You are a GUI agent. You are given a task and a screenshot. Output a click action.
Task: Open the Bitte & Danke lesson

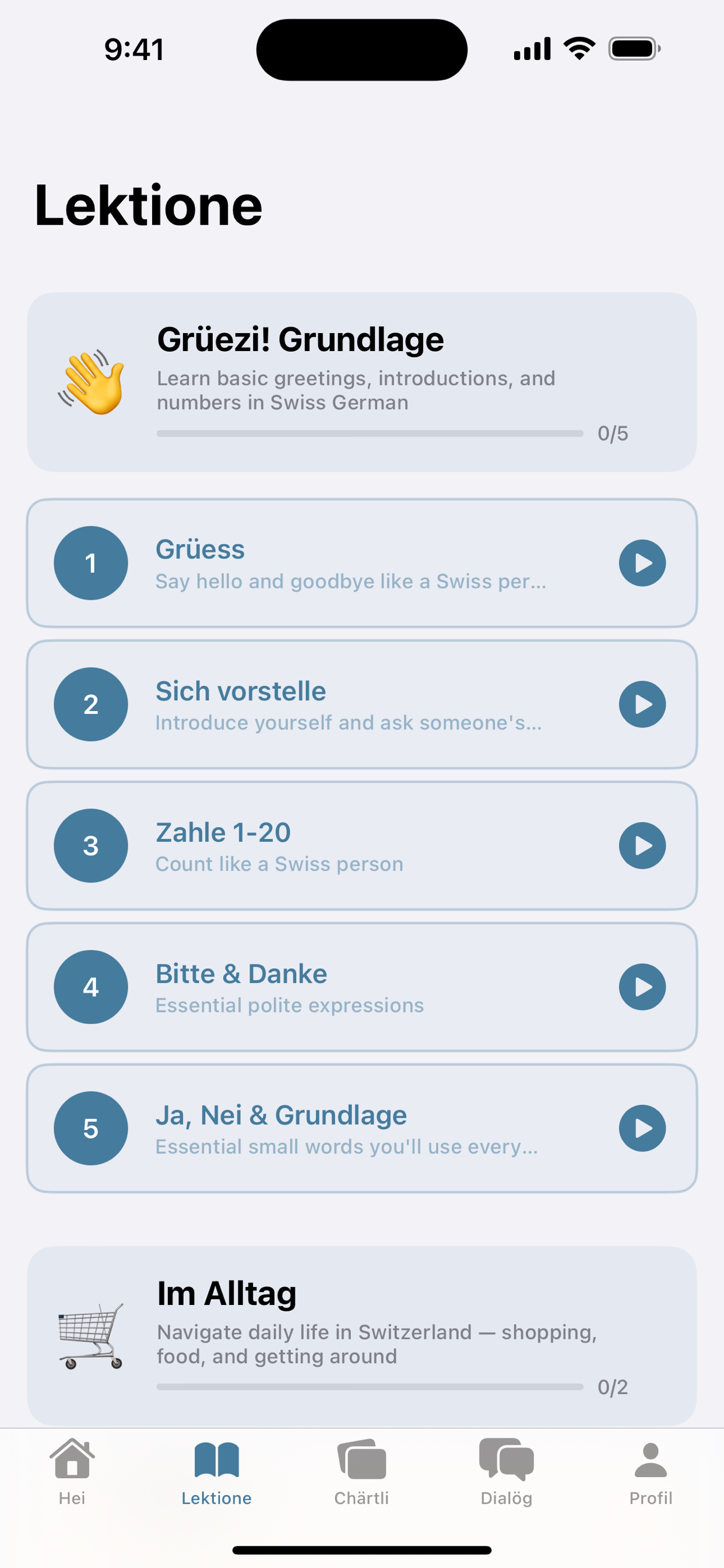[x=361, y=986]
